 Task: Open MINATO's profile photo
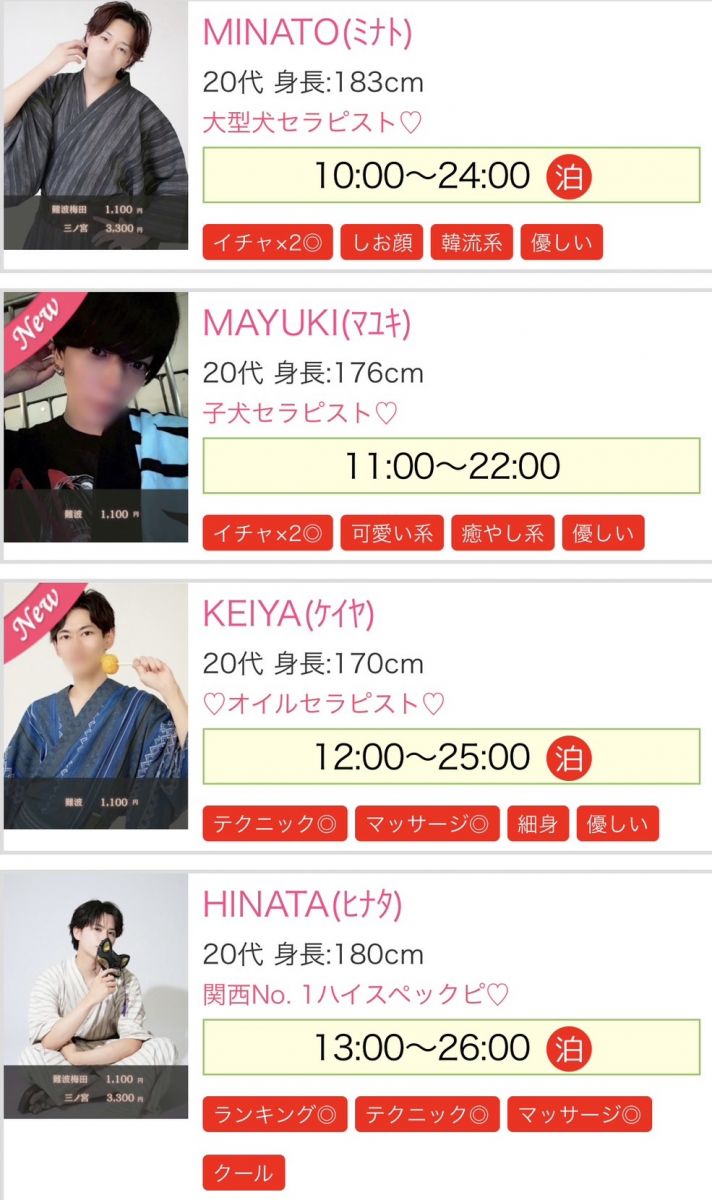click(95, 125)
